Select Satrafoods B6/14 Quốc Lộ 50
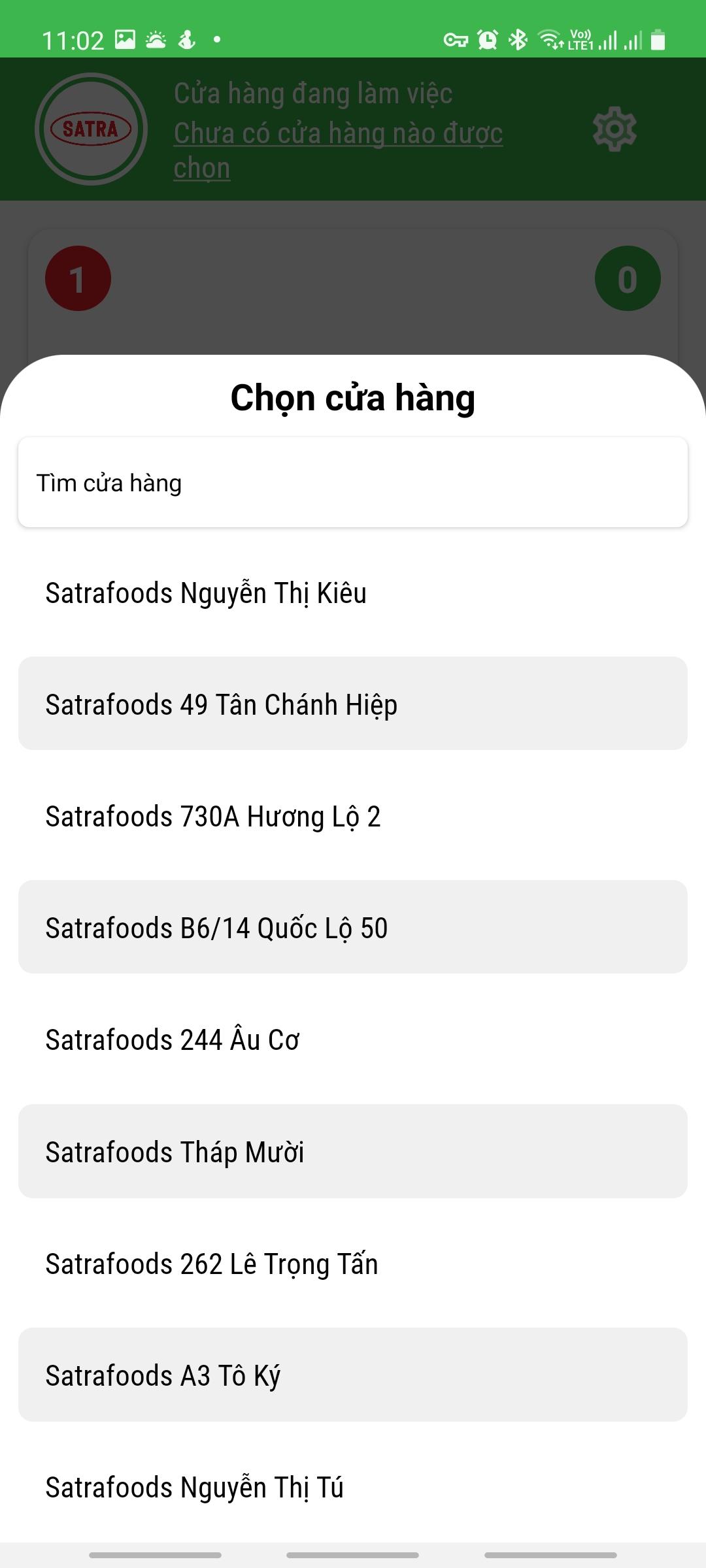The width and height of the screenshot is (706, 1568). [x=353, y=927]
